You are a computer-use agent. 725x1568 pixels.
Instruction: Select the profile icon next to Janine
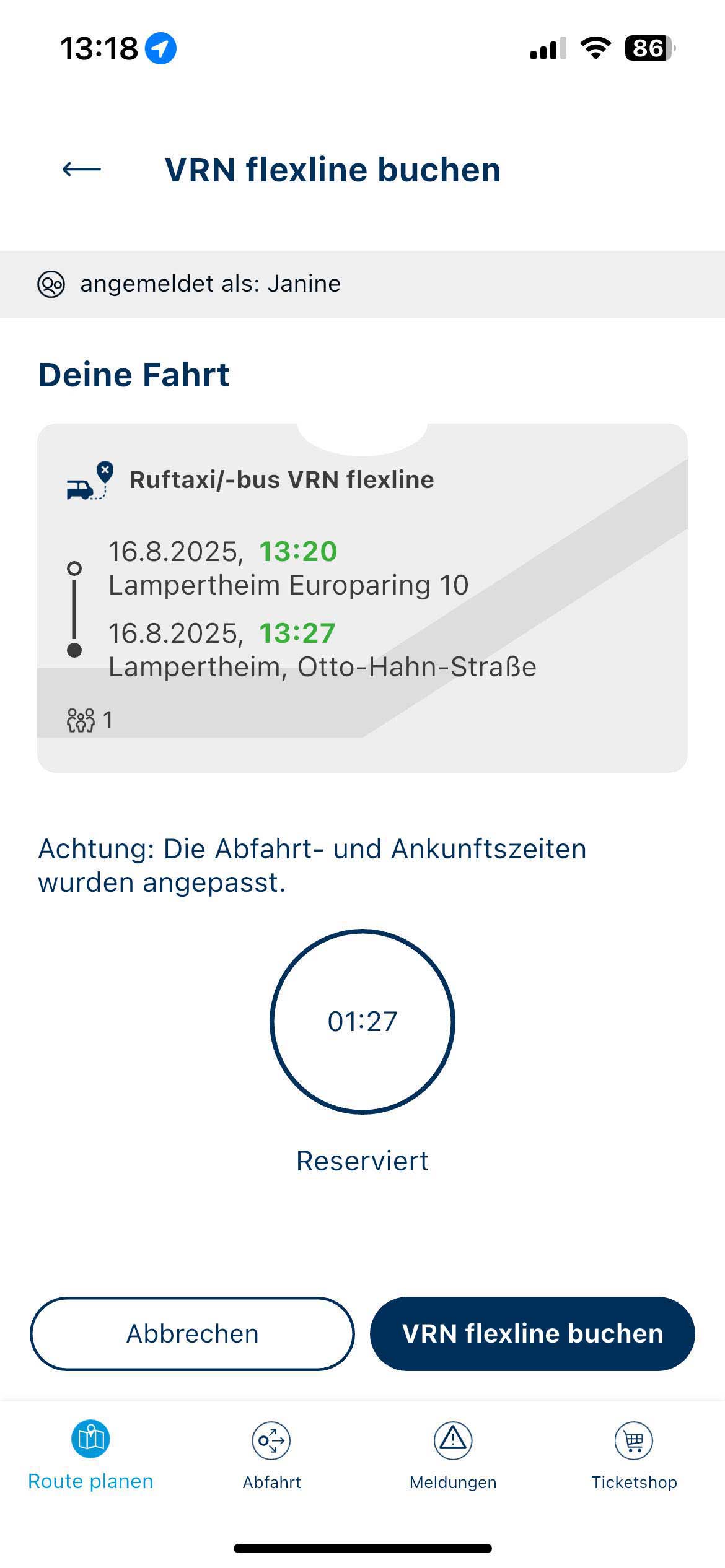point(52,284)
